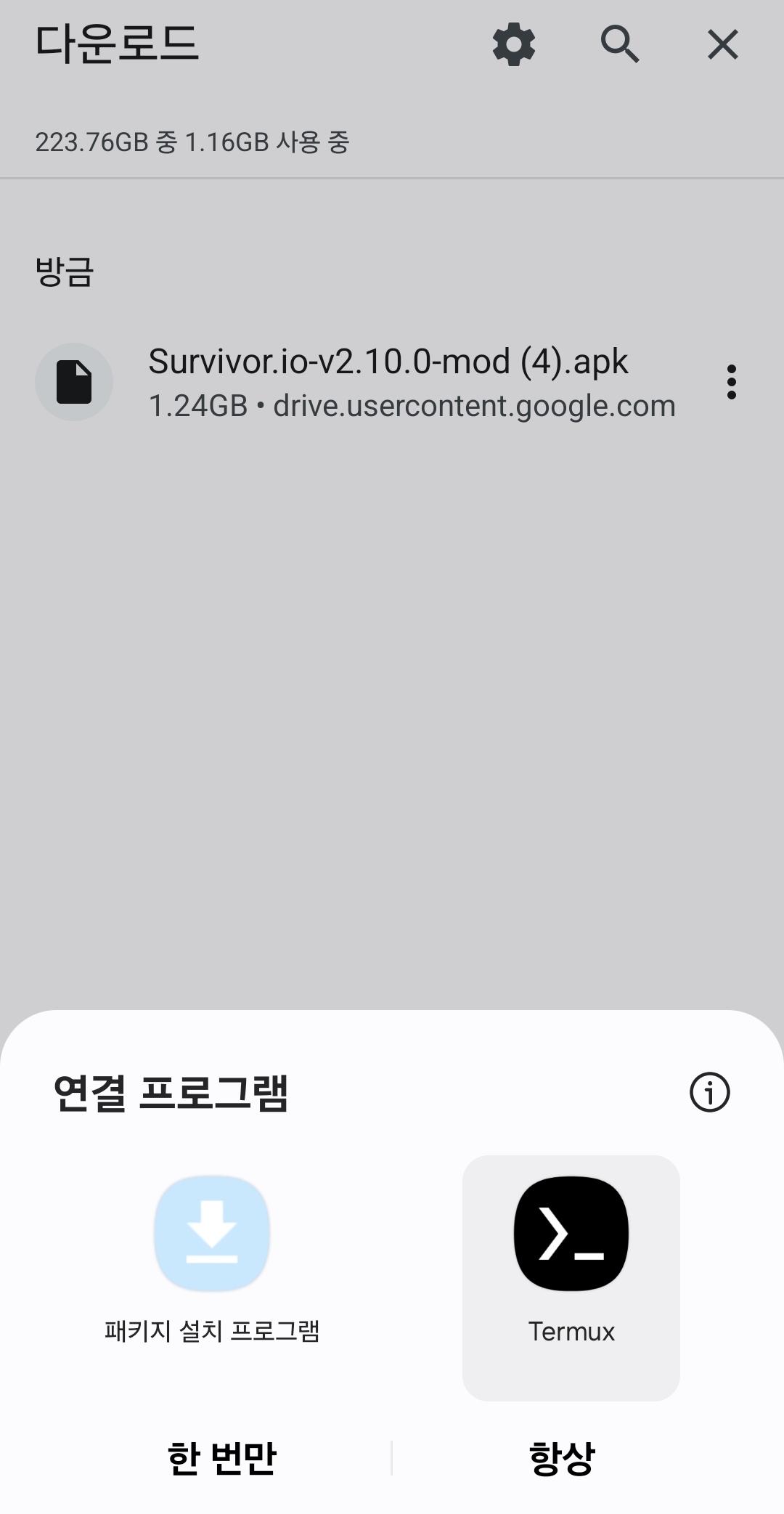Tap 항상 to always use this app
Screen dimensions: 784x1514
pos(562,1457)
